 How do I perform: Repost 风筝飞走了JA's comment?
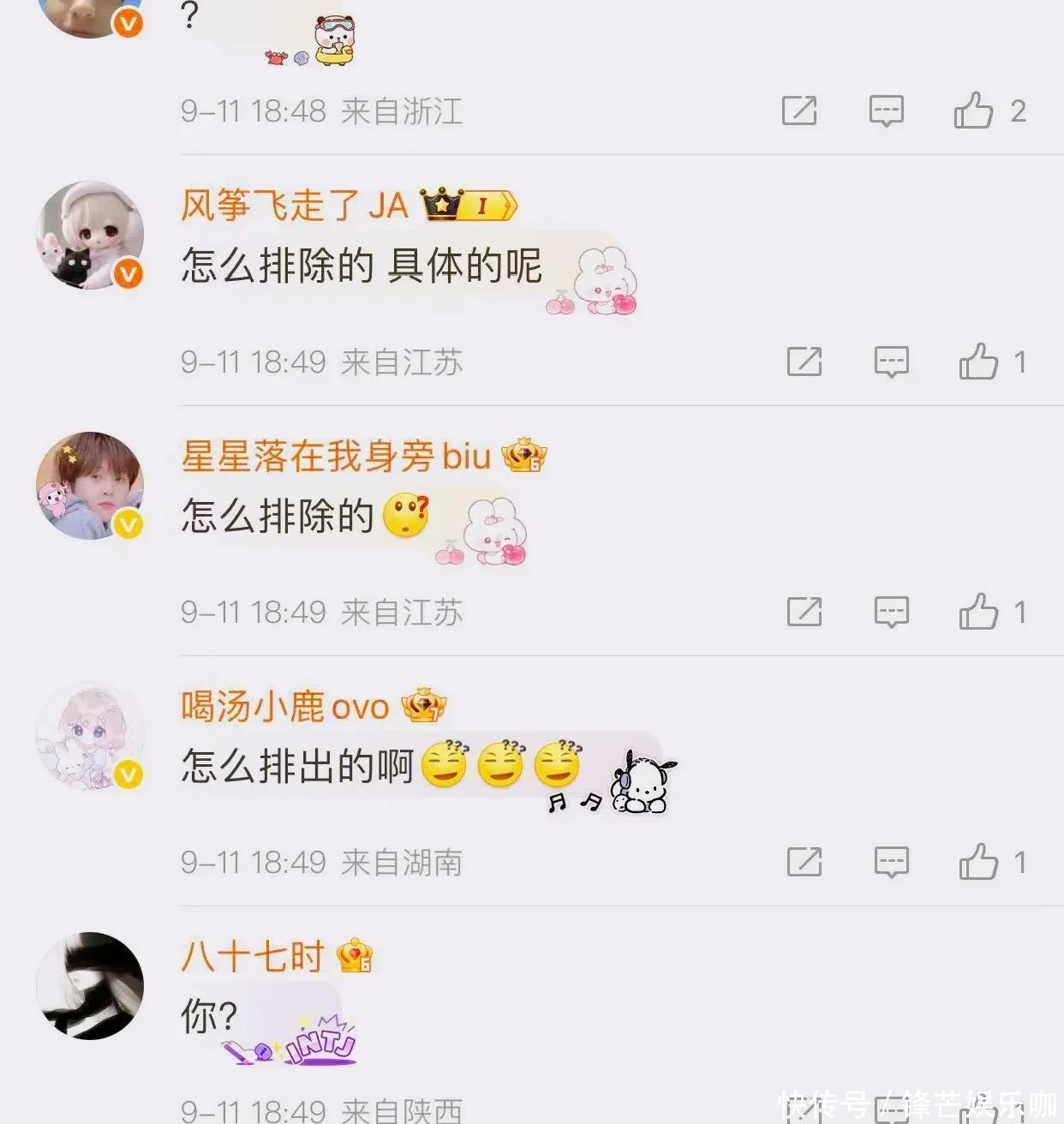pos(804,362)
